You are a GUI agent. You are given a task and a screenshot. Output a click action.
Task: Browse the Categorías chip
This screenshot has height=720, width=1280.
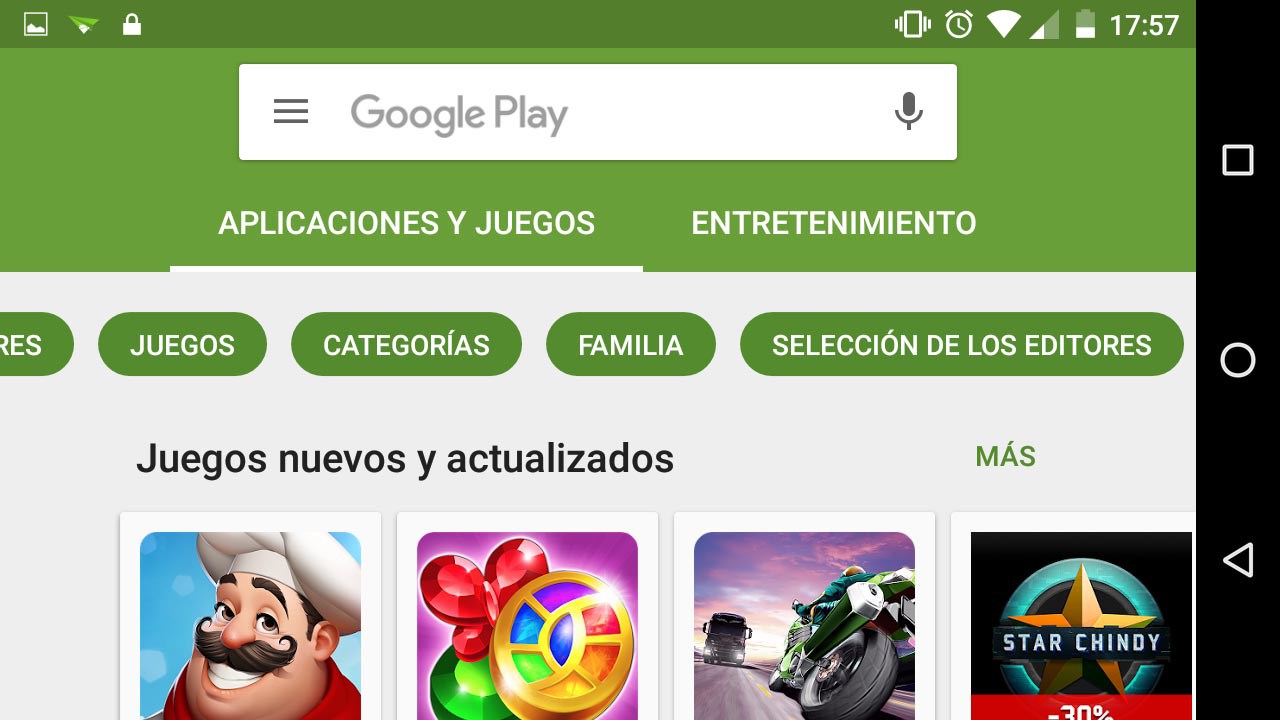(406, 345)
